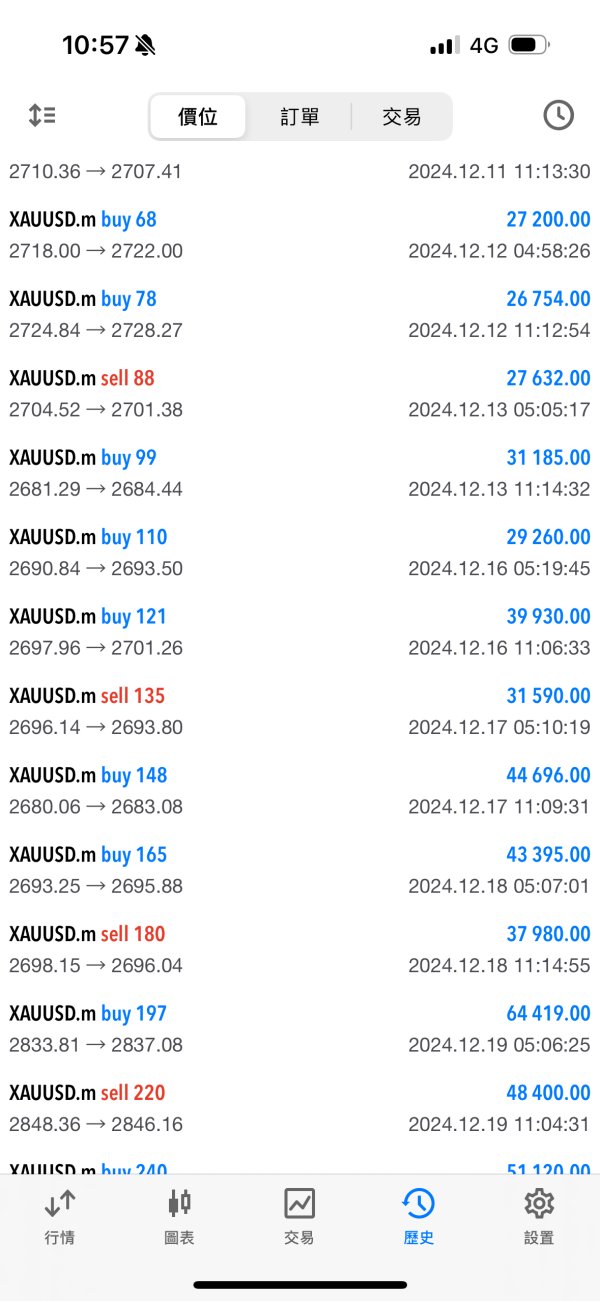Image resolution: width=600 pixels, height=1301 pixels.
Task: Expand the XAUUSD.m sell 180 position
Action: tap(300, 949)
